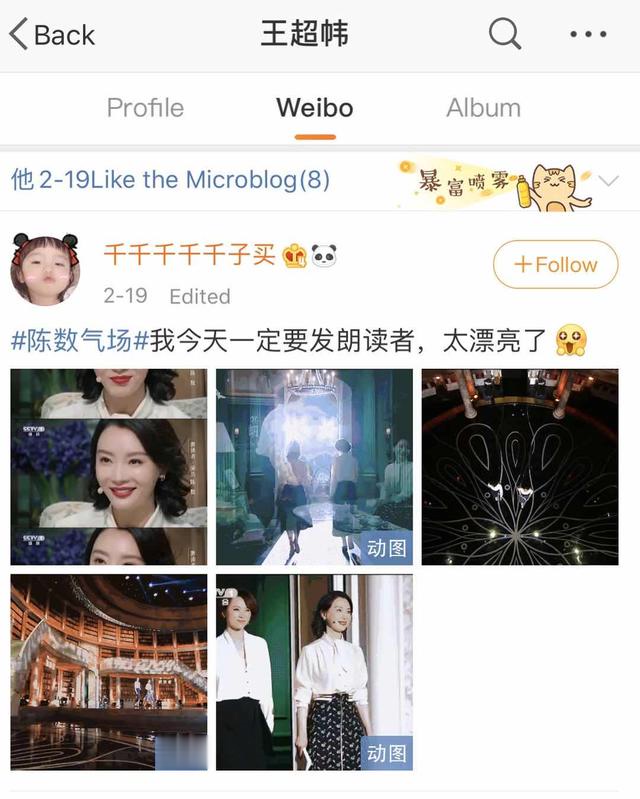Follow user 千千千千千子买
Viewport: 640px width, 799px height.
point(555,265)
